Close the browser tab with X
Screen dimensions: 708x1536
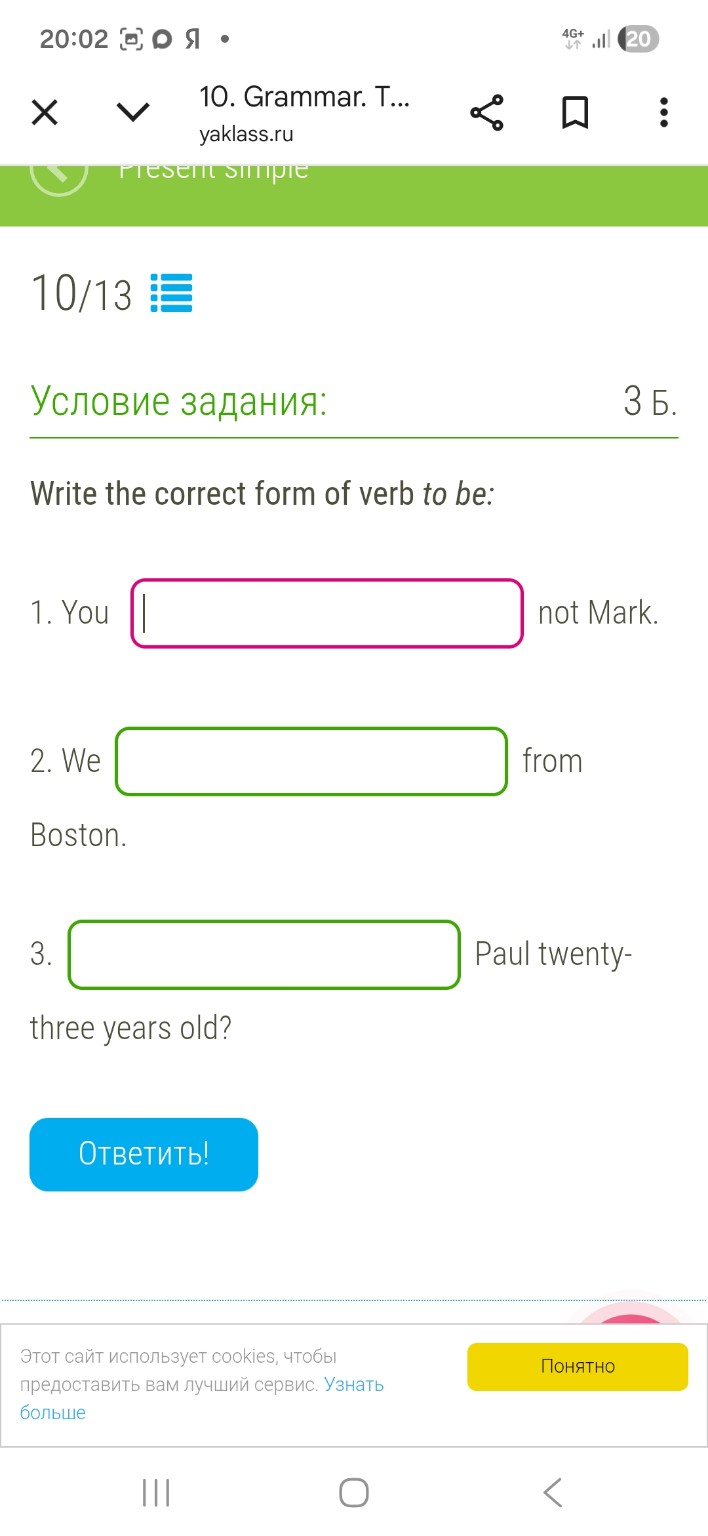coord(45,113)
